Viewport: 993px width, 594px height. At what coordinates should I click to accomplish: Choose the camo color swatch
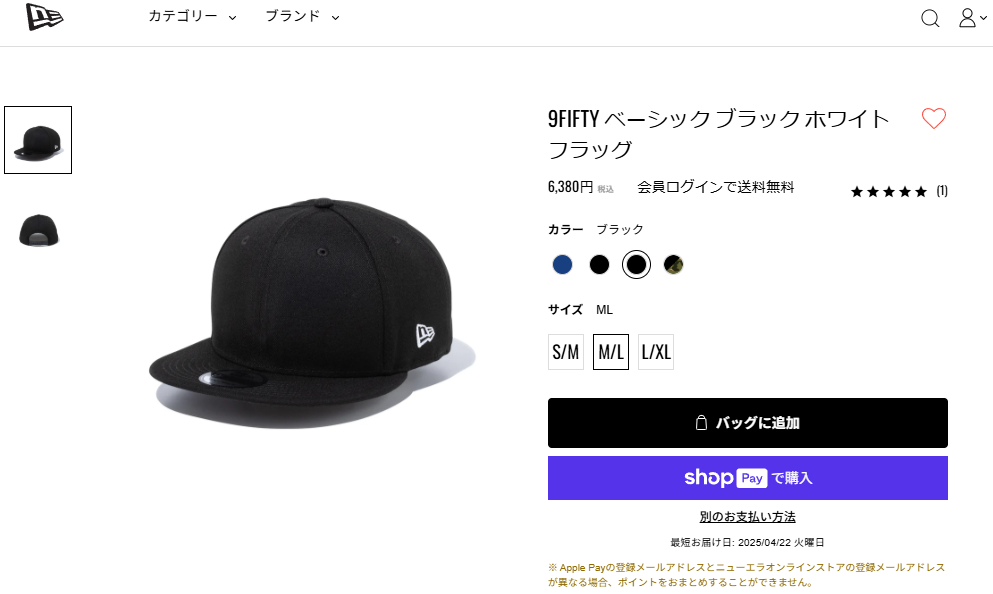coord(673,265)
